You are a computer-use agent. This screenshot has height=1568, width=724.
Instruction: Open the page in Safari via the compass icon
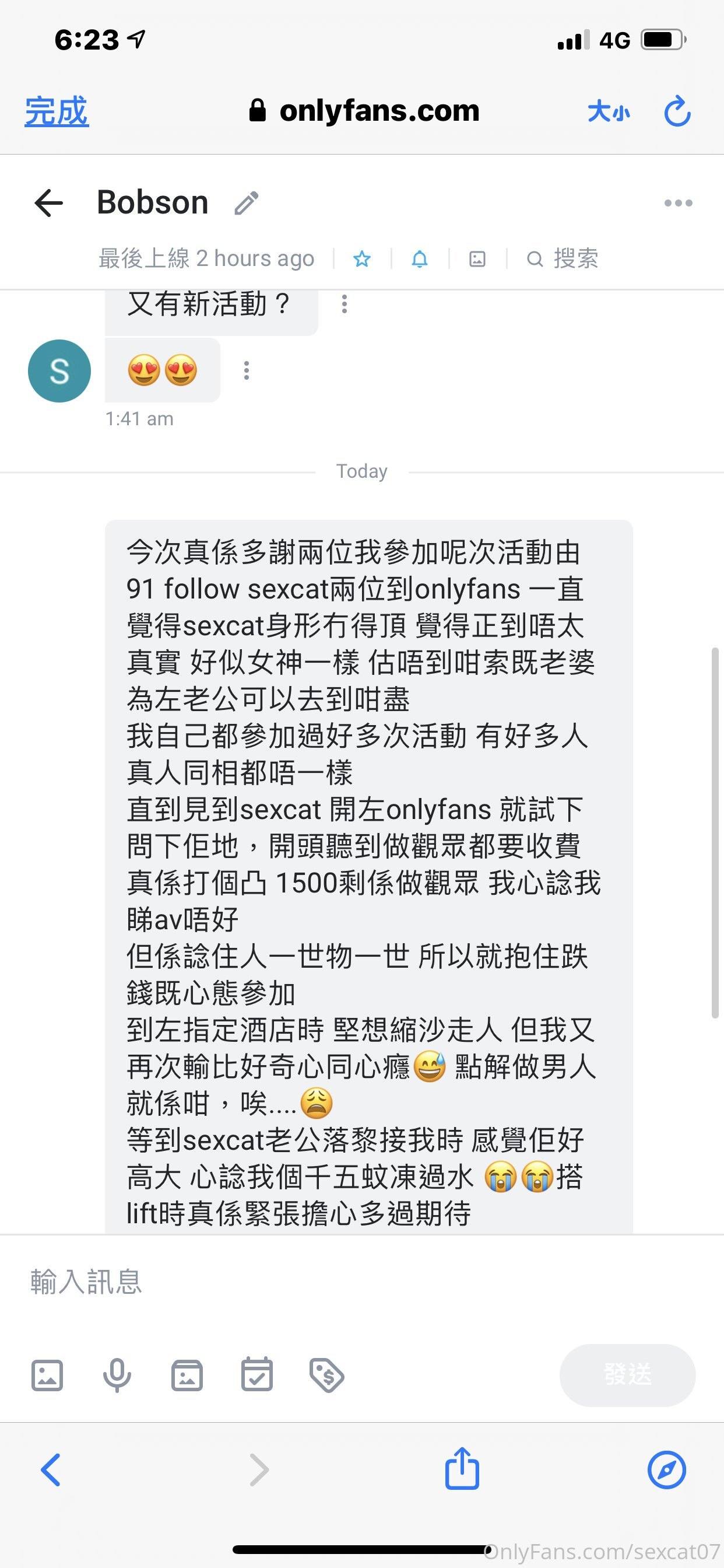pos(667,1469)
